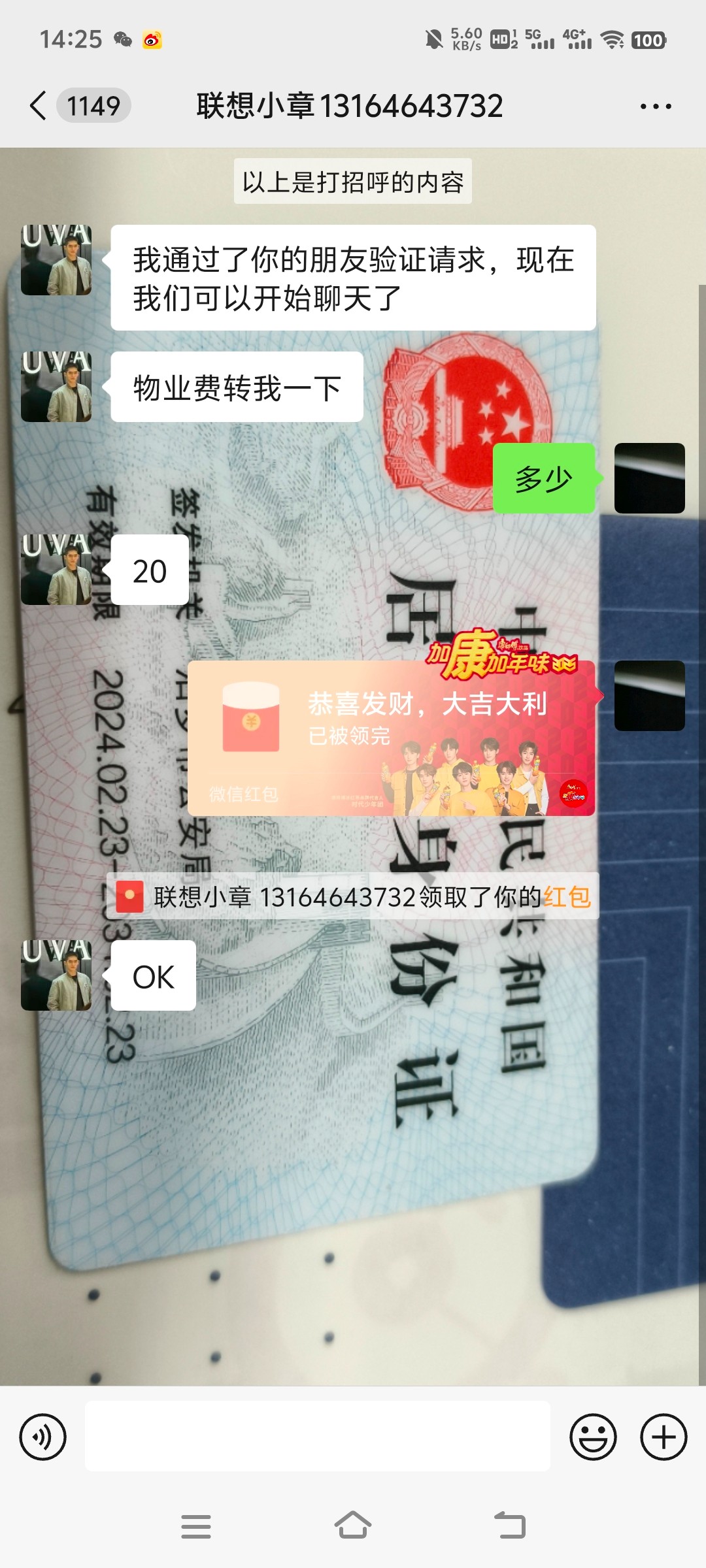Open the red packet 恭喜发财 details
This screenshot has height=1568, width=706.
tap(391, 738)
